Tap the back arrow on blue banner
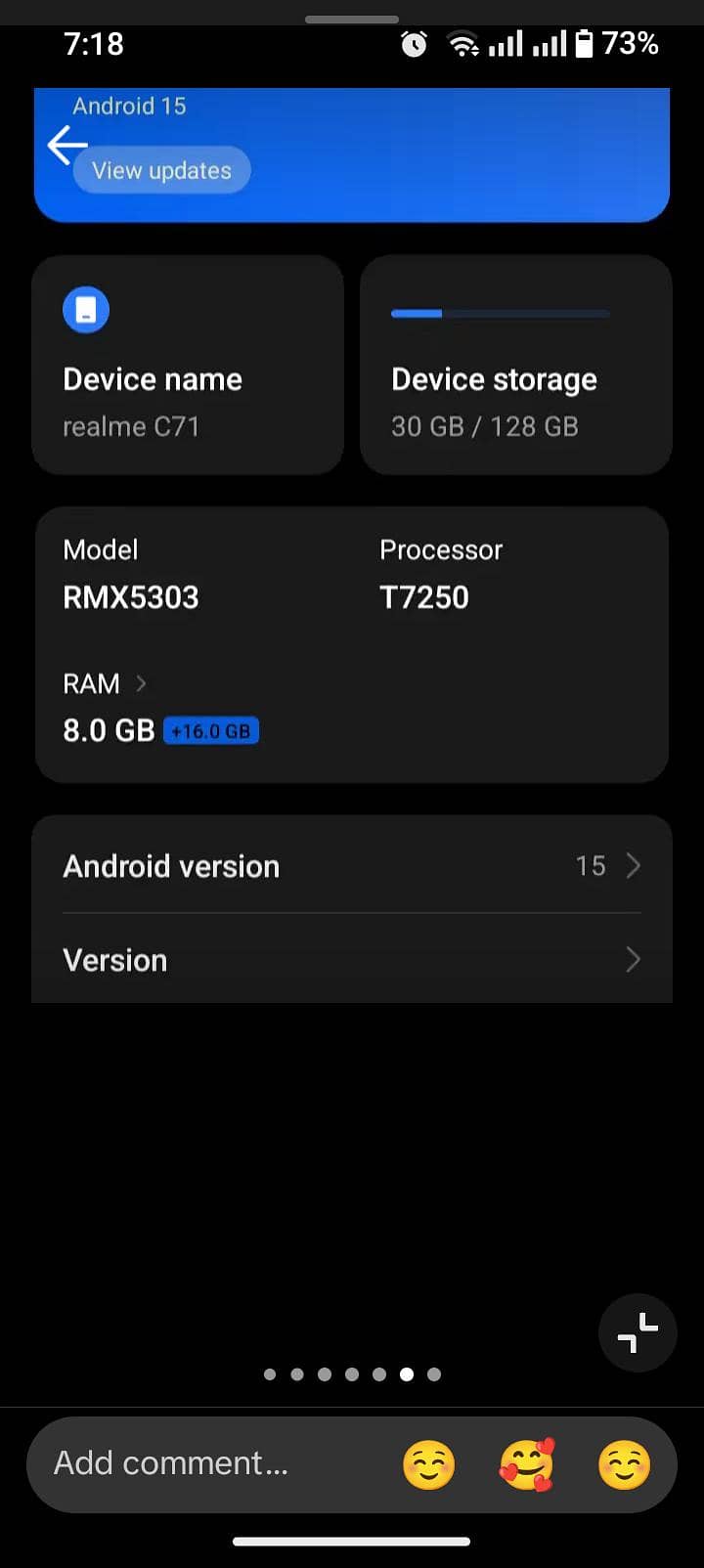Image resolution: width=704 pixels, height=1568 pixels. point(66,145)
